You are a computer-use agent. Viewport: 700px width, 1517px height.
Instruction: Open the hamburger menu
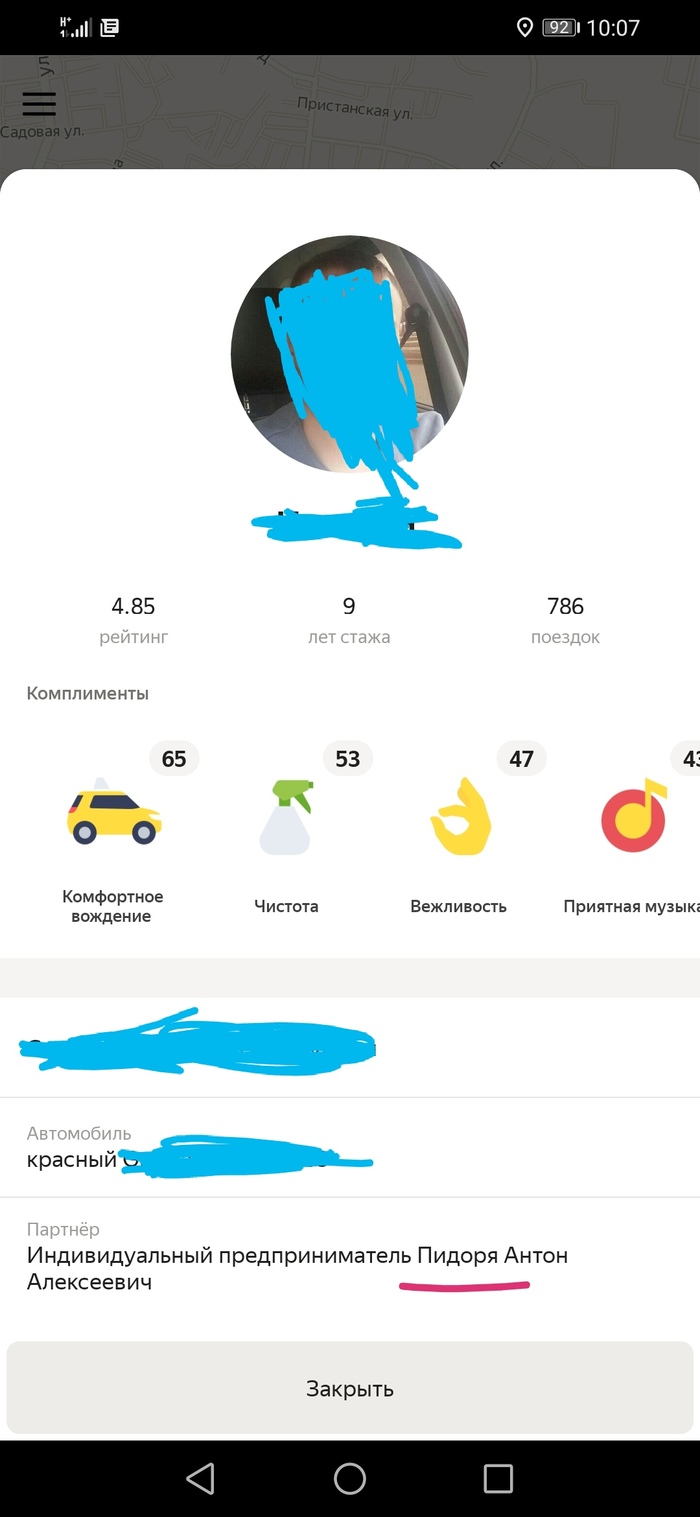[39, 104]
